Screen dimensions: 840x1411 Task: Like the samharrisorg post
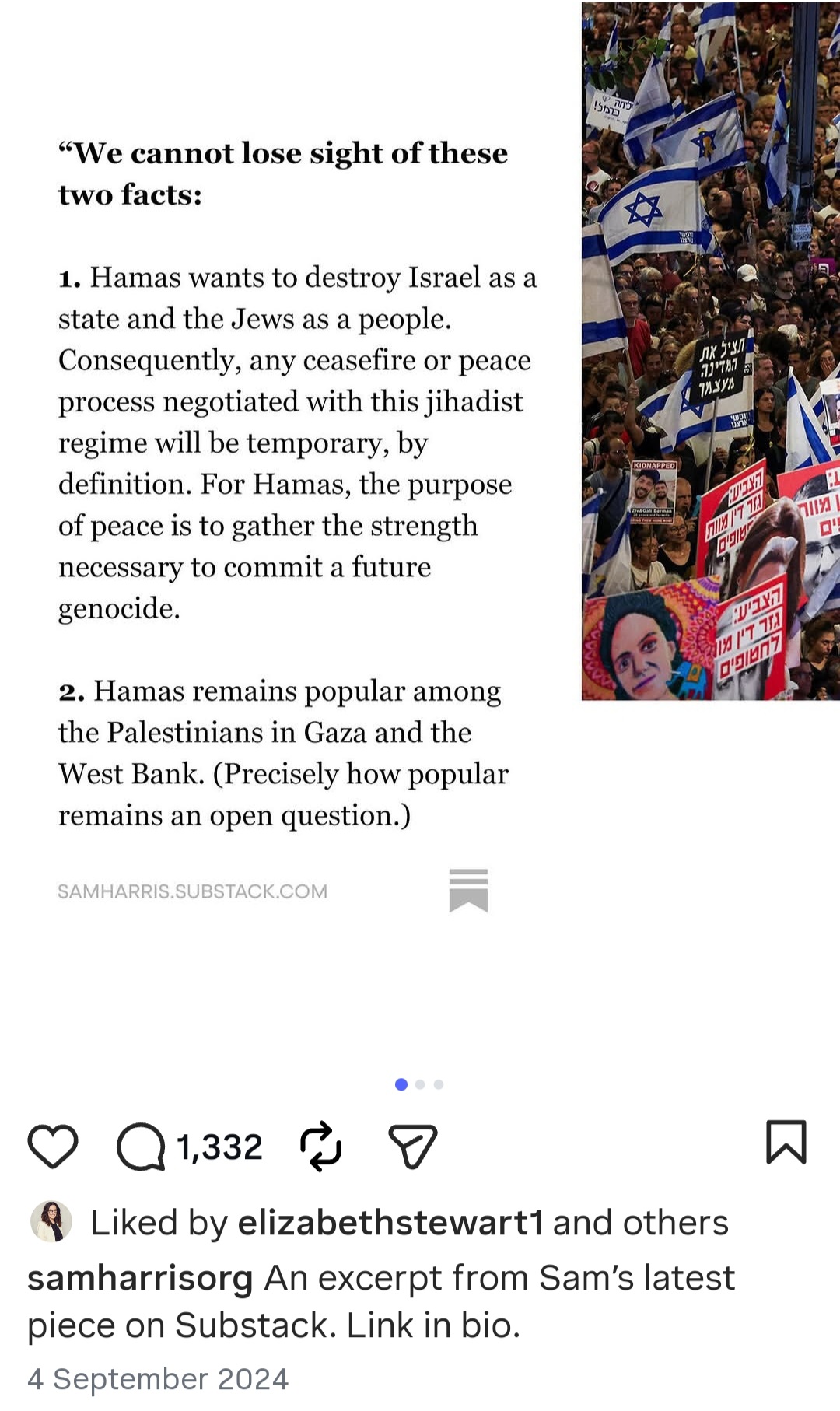click(53, 1146)
